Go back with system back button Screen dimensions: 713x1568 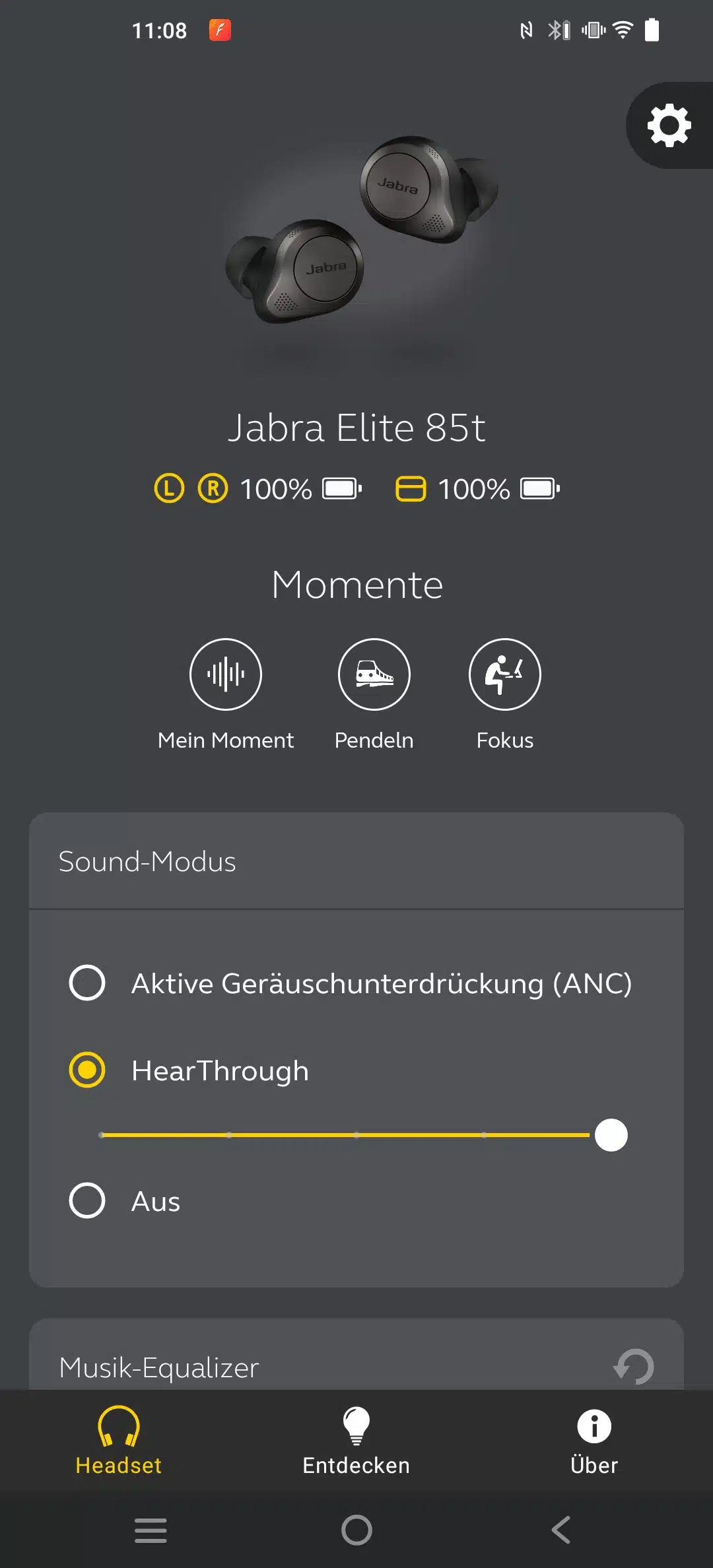coord(561,1530)
